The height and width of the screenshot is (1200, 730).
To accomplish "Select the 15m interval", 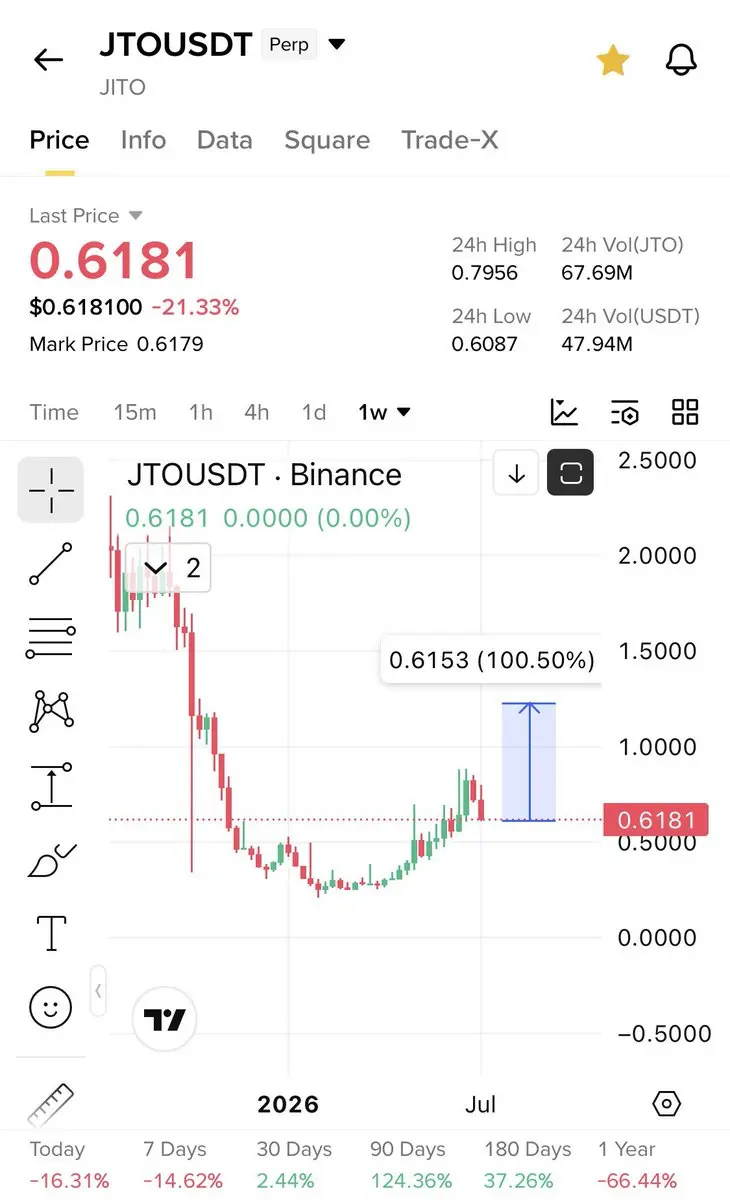I will [x=135, y=412].
